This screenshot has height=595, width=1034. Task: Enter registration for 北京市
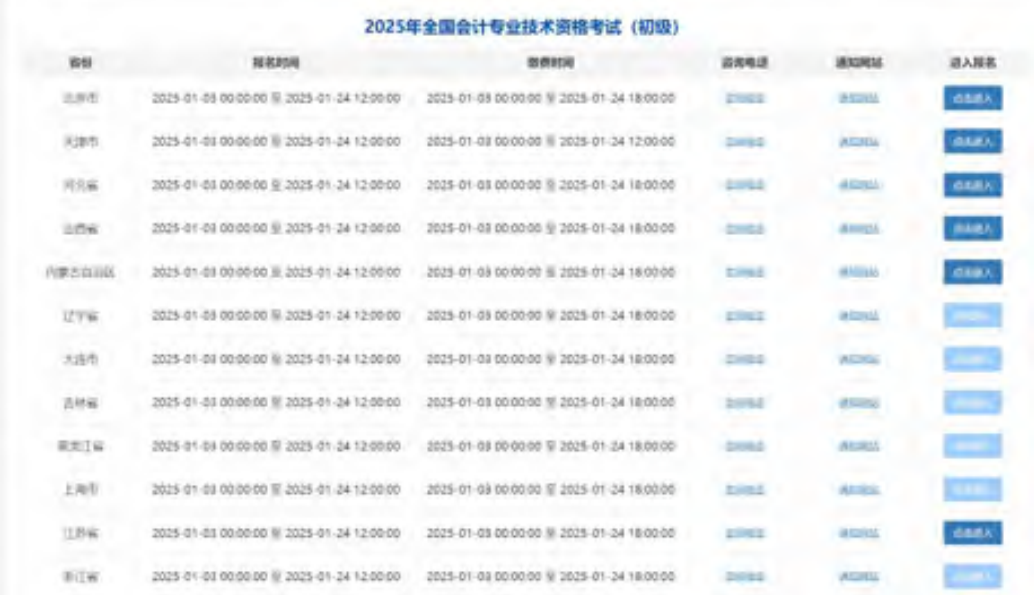point(972,98)
